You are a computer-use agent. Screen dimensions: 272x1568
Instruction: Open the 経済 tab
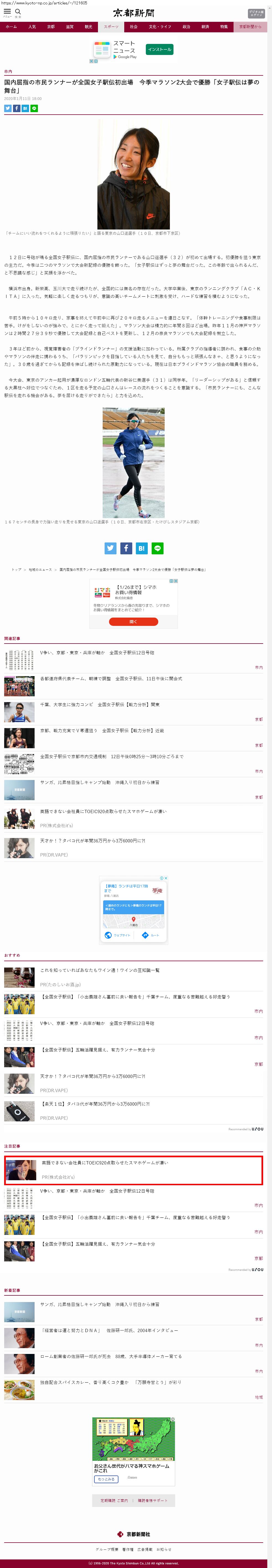point(205,27)
